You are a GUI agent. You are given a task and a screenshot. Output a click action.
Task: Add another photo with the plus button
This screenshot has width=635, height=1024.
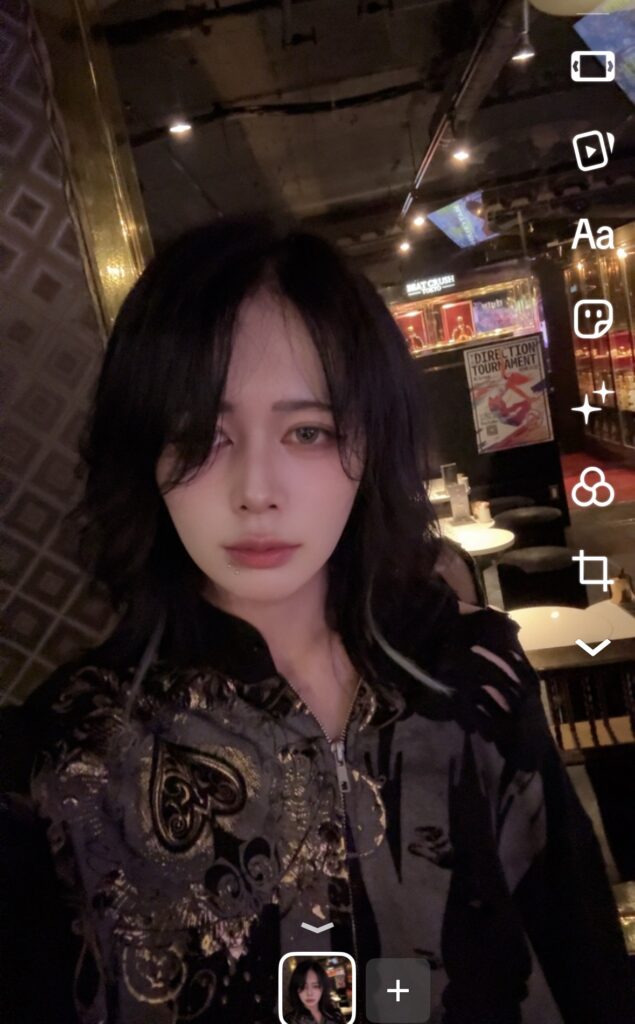pyautogui.click(x=398, y=990)
